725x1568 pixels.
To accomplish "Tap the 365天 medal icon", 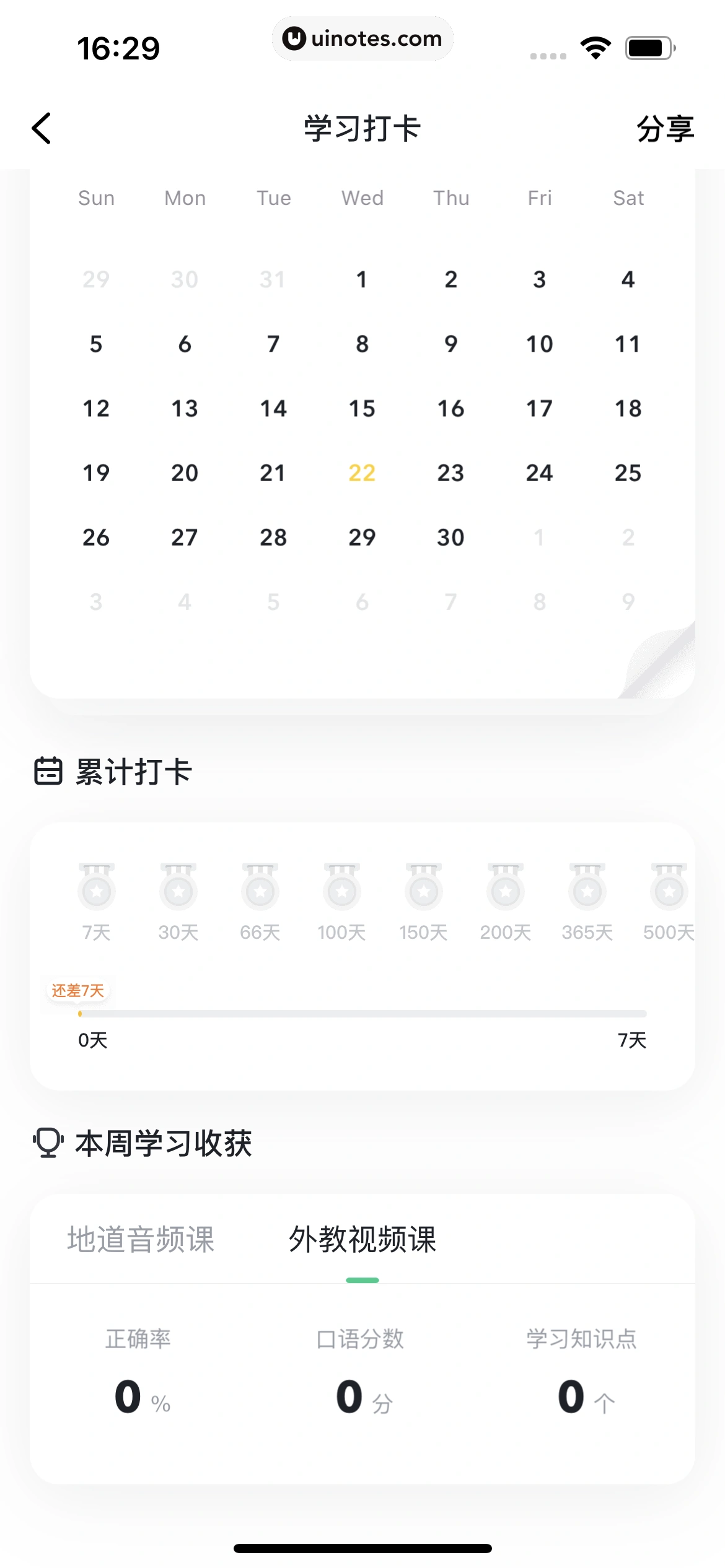I will point(587,895).
